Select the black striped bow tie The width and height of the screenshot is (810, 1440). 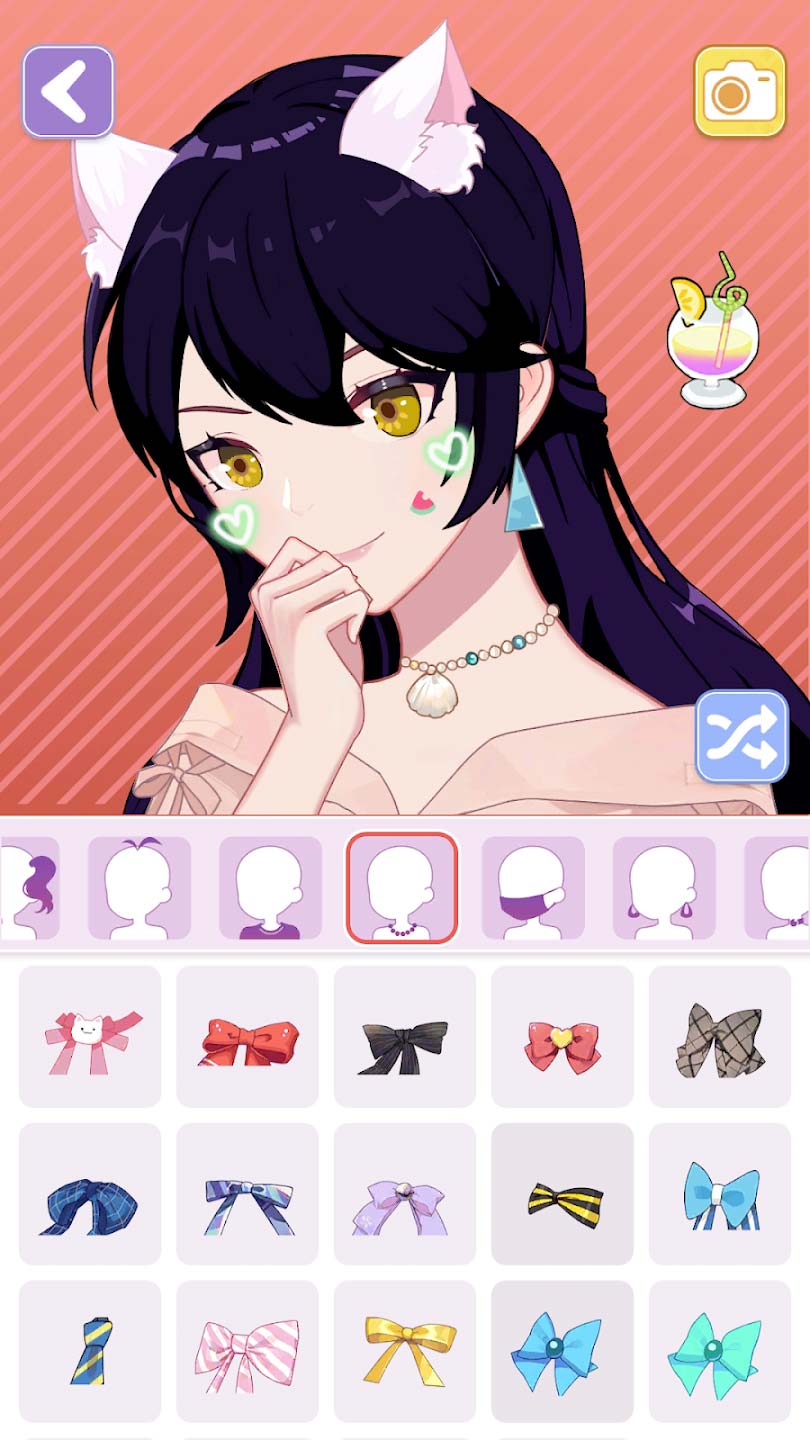(404, 1036)
